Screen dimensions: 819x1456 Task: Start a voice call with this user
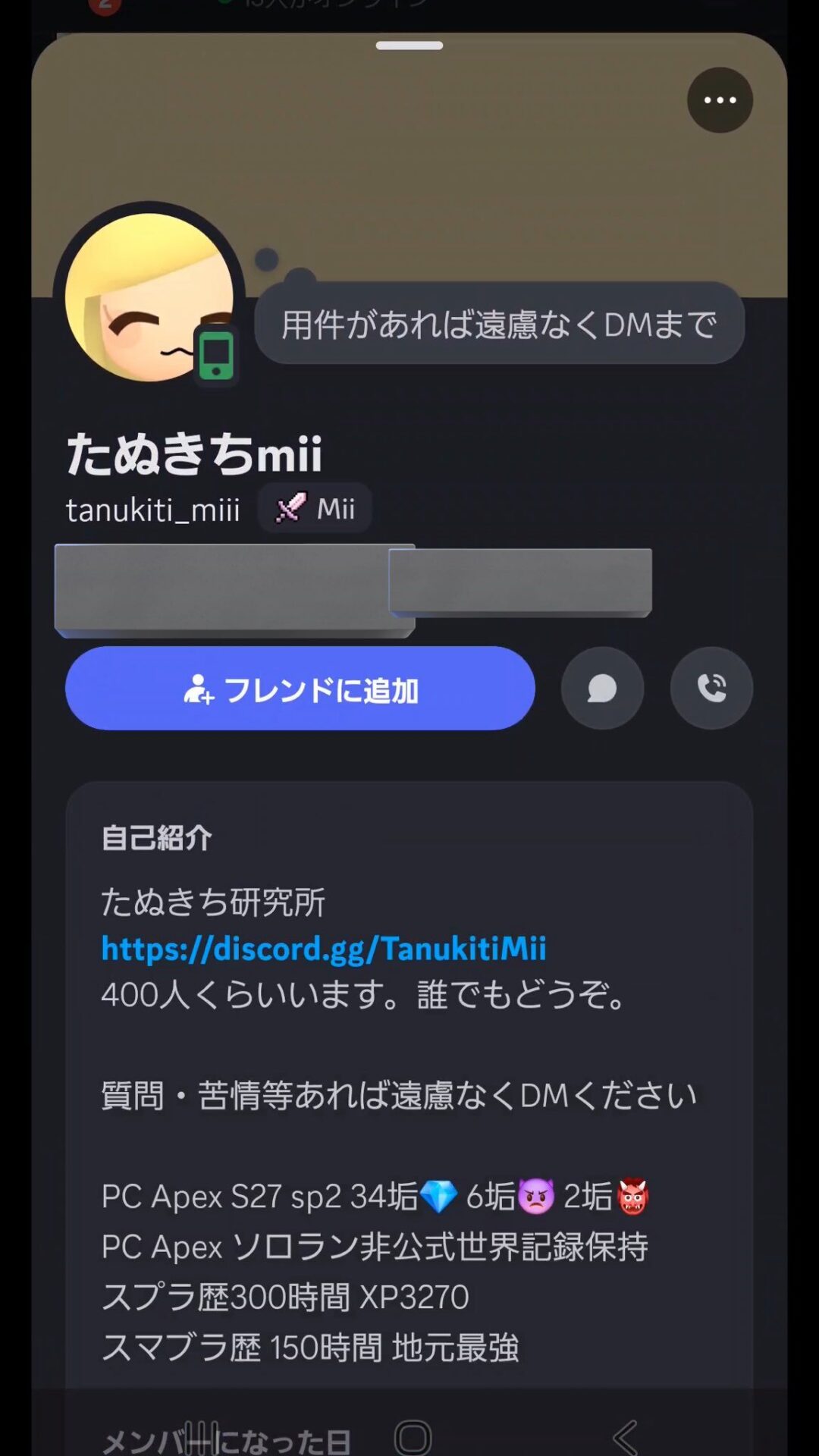pos(711,689)
